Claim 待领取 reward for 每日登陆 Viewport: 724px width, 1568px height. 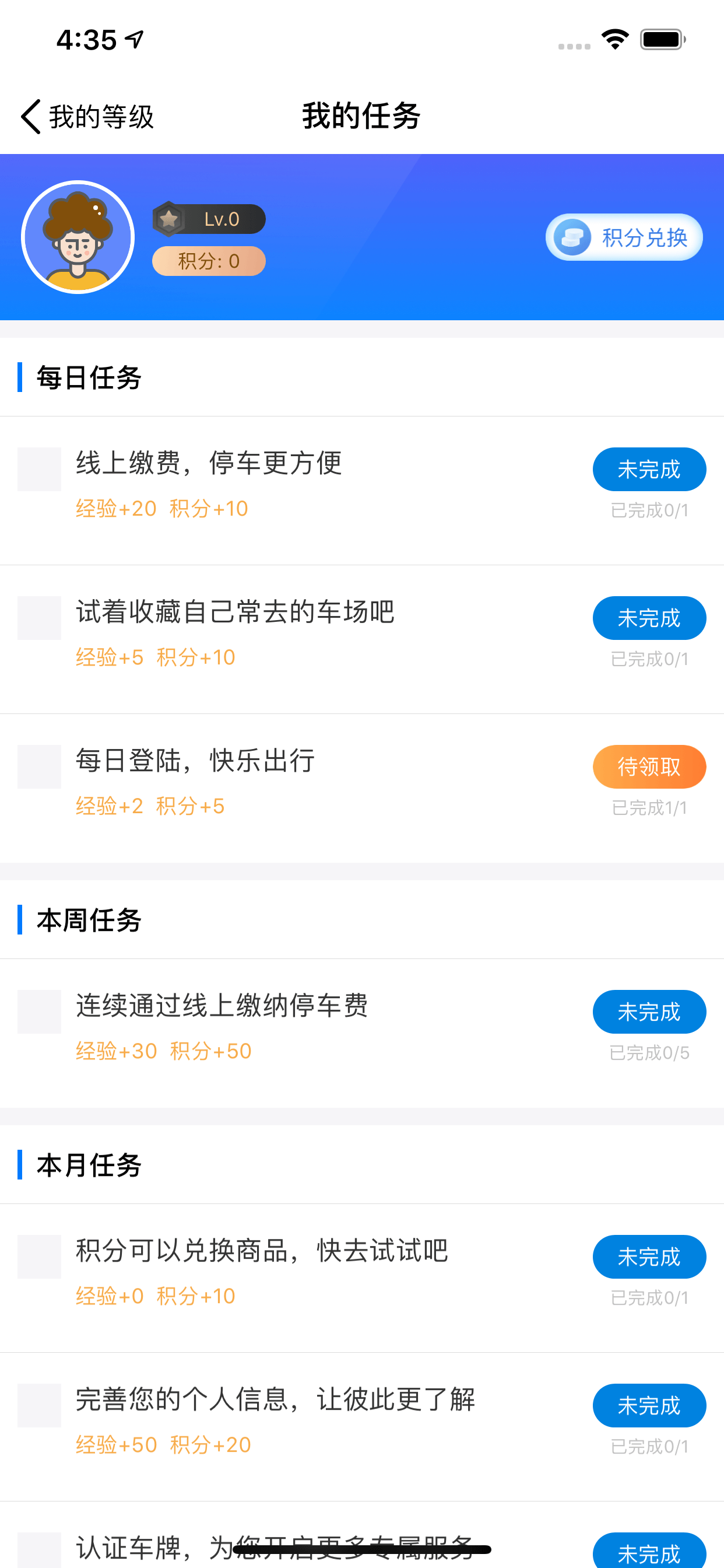[x=649, y=767]
